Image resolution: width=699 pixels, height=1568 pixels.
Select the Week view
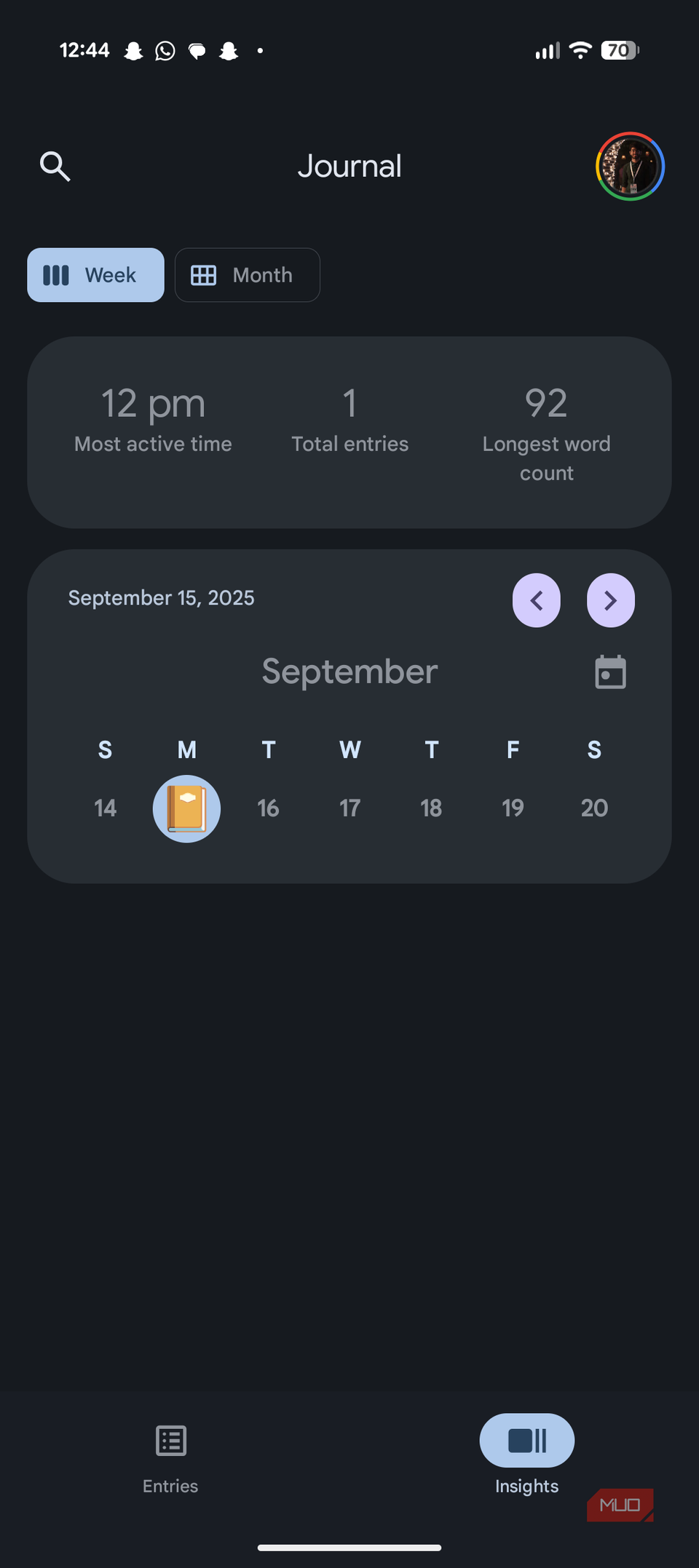coord(95,275)
